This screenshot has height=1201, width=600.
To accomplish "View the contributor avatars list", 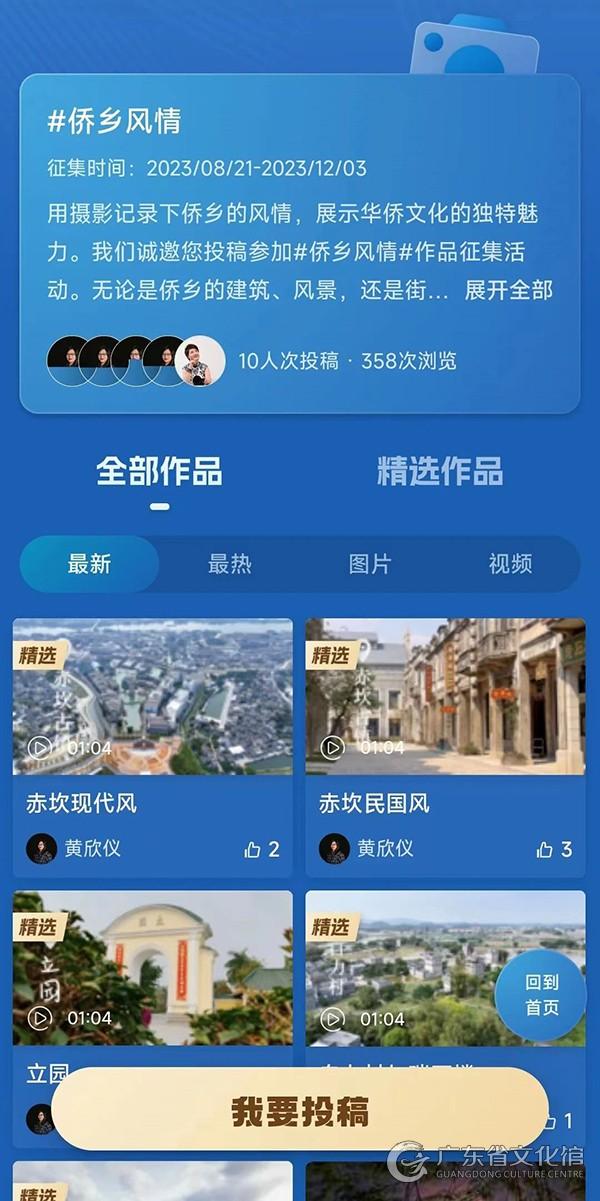I will pos(135,360).
